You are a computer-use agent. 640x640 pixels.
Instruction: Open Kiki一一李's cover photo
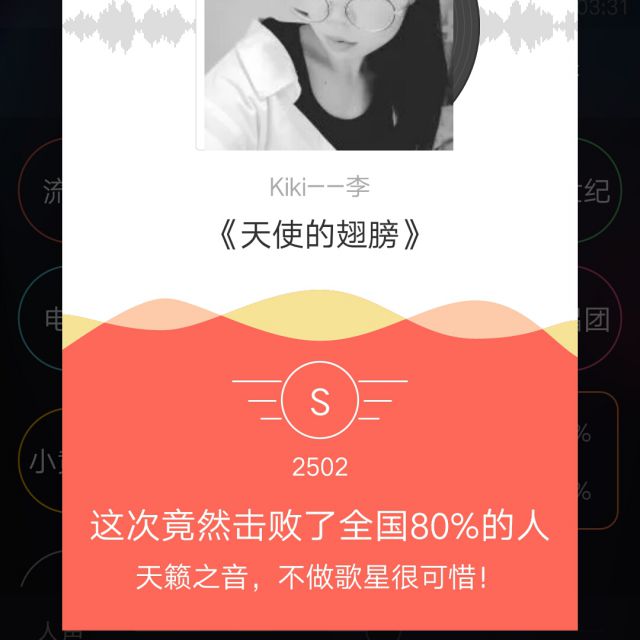328,72
